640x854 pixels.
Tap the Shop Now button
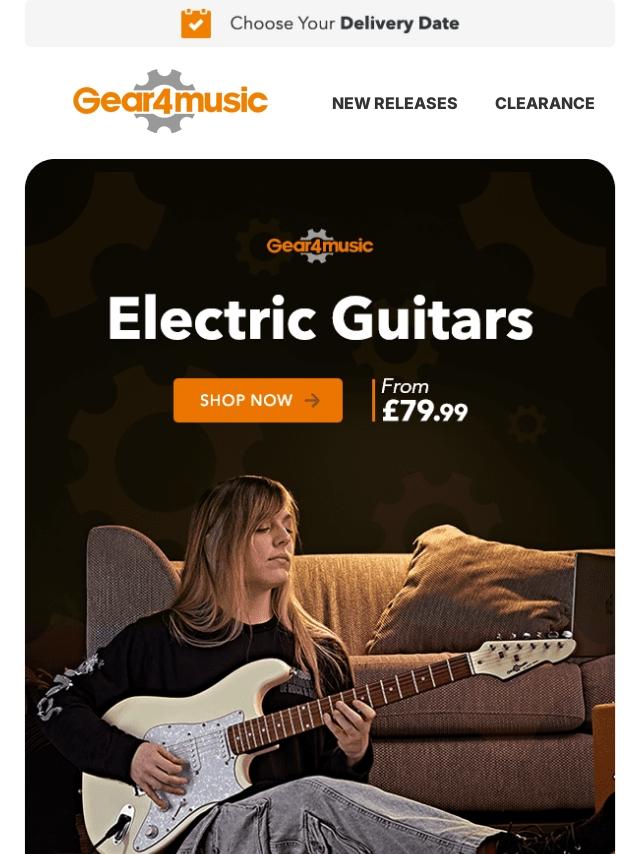(x=258, y=400)
